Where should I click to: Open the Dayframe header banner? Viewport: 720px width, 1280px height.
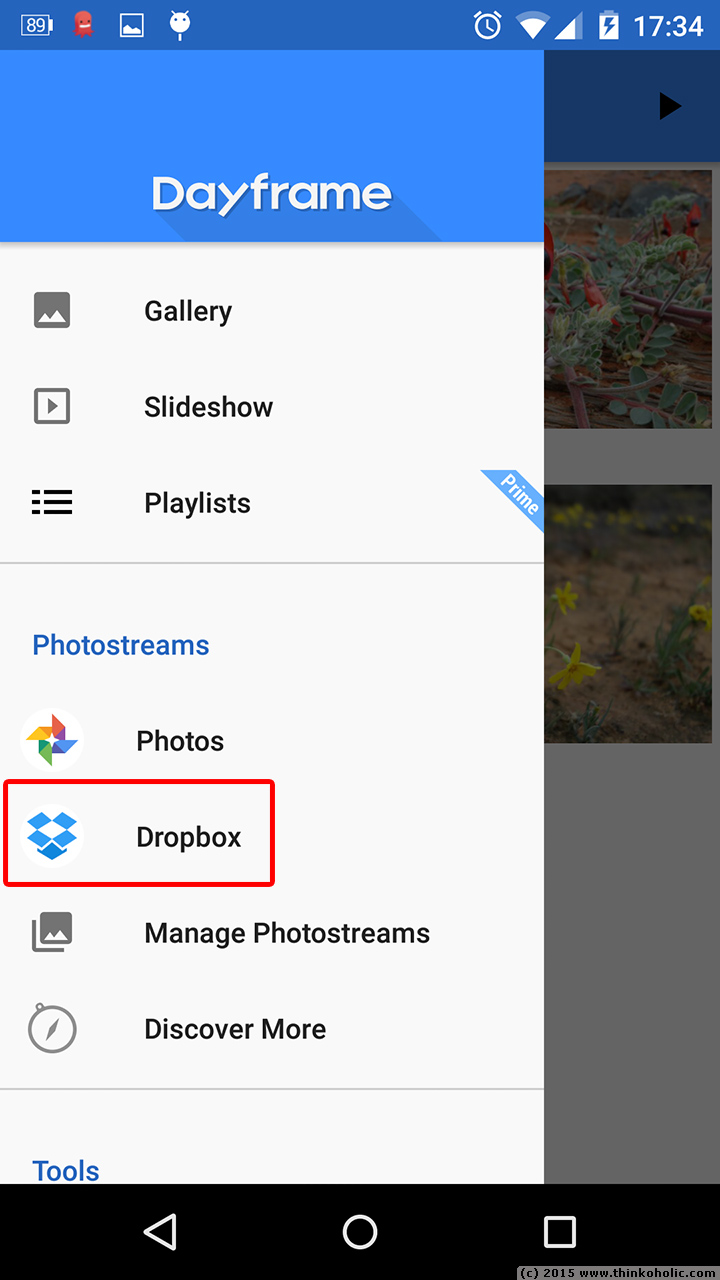[271, 195]
